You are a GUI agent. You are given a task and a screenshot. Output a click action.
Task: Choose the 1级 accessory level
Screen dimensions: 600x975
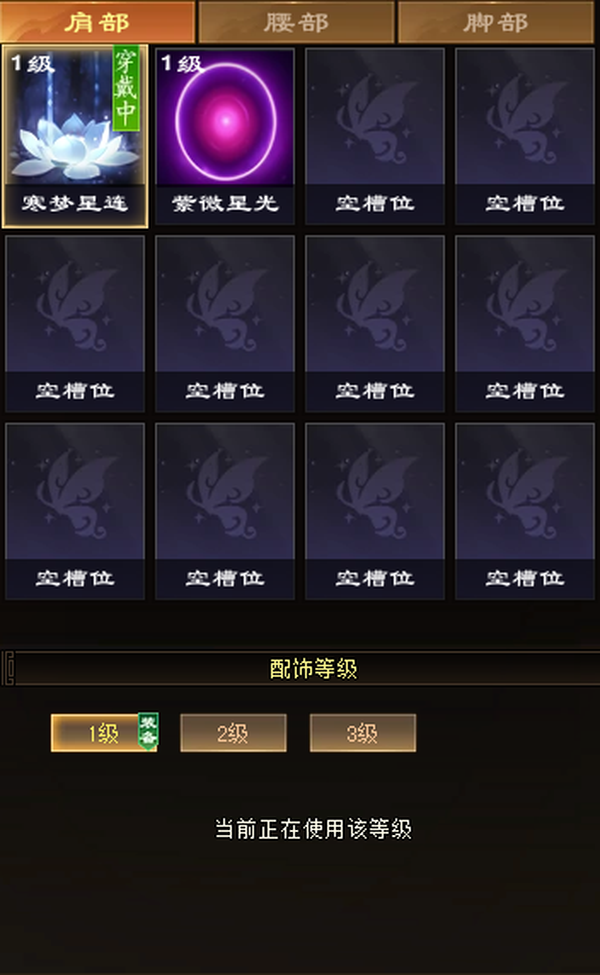[x=104, y=733]
